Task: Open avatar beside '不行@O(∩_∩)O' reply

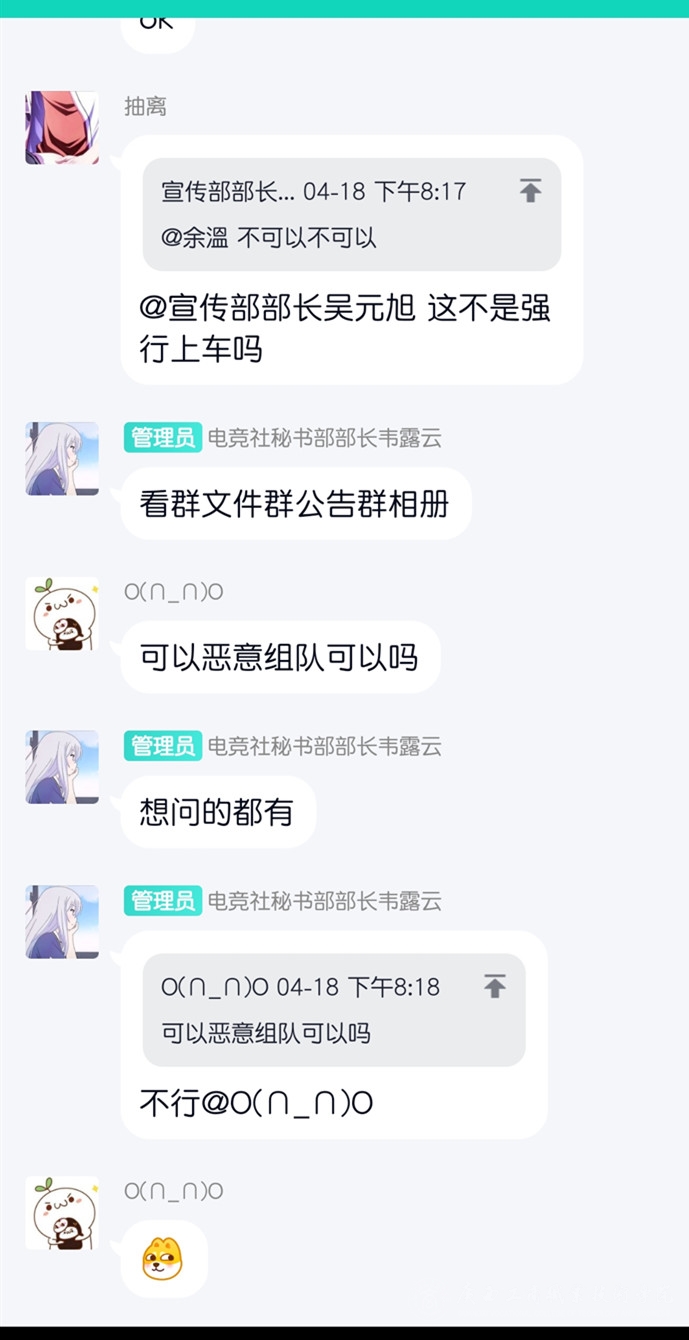Action: click(62, 922)
